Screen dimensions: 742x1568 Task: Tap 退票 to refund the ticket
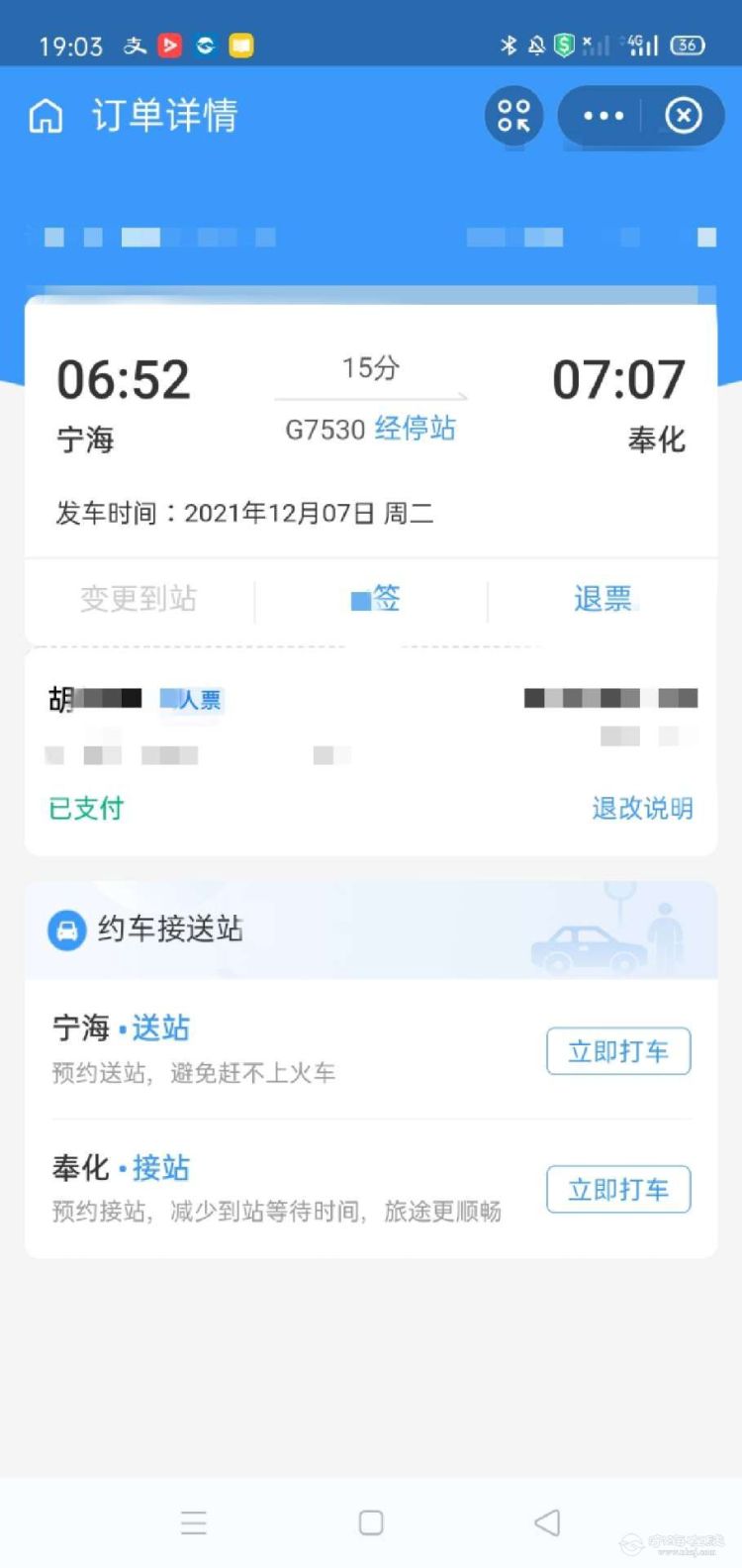point(603,599)
